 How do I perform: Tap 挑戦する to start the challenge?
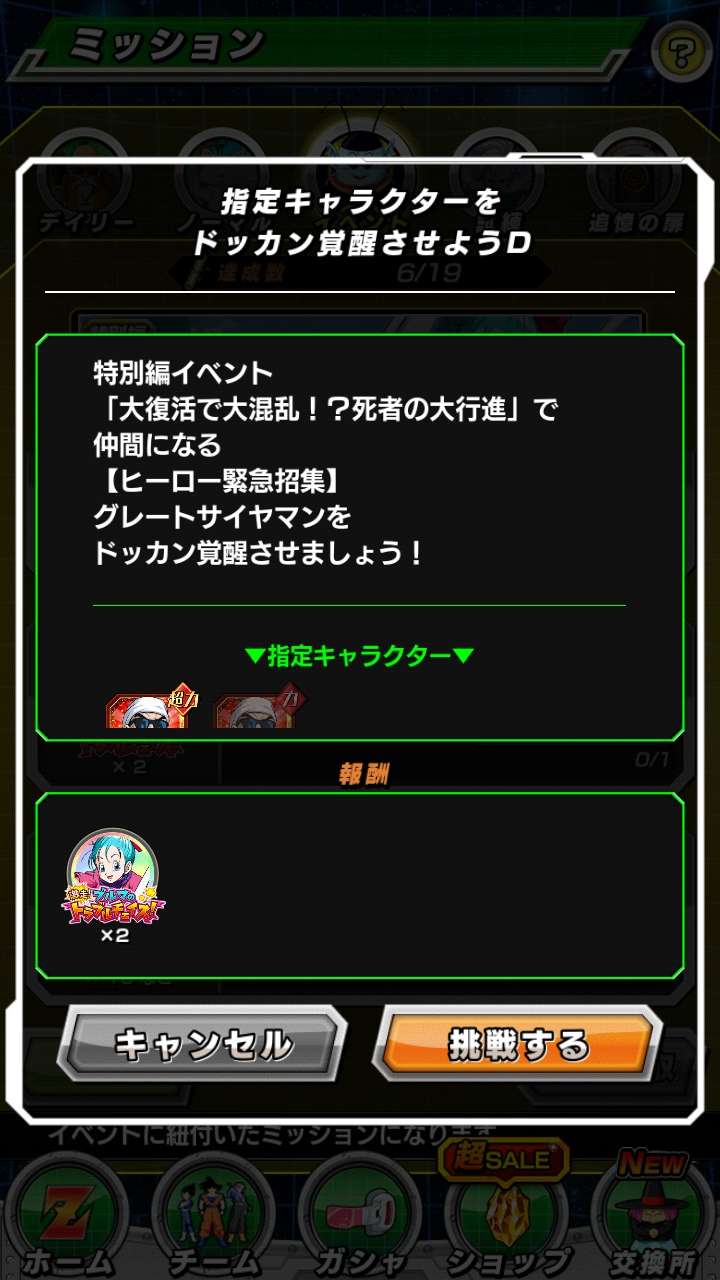(x=517, y=1045)
